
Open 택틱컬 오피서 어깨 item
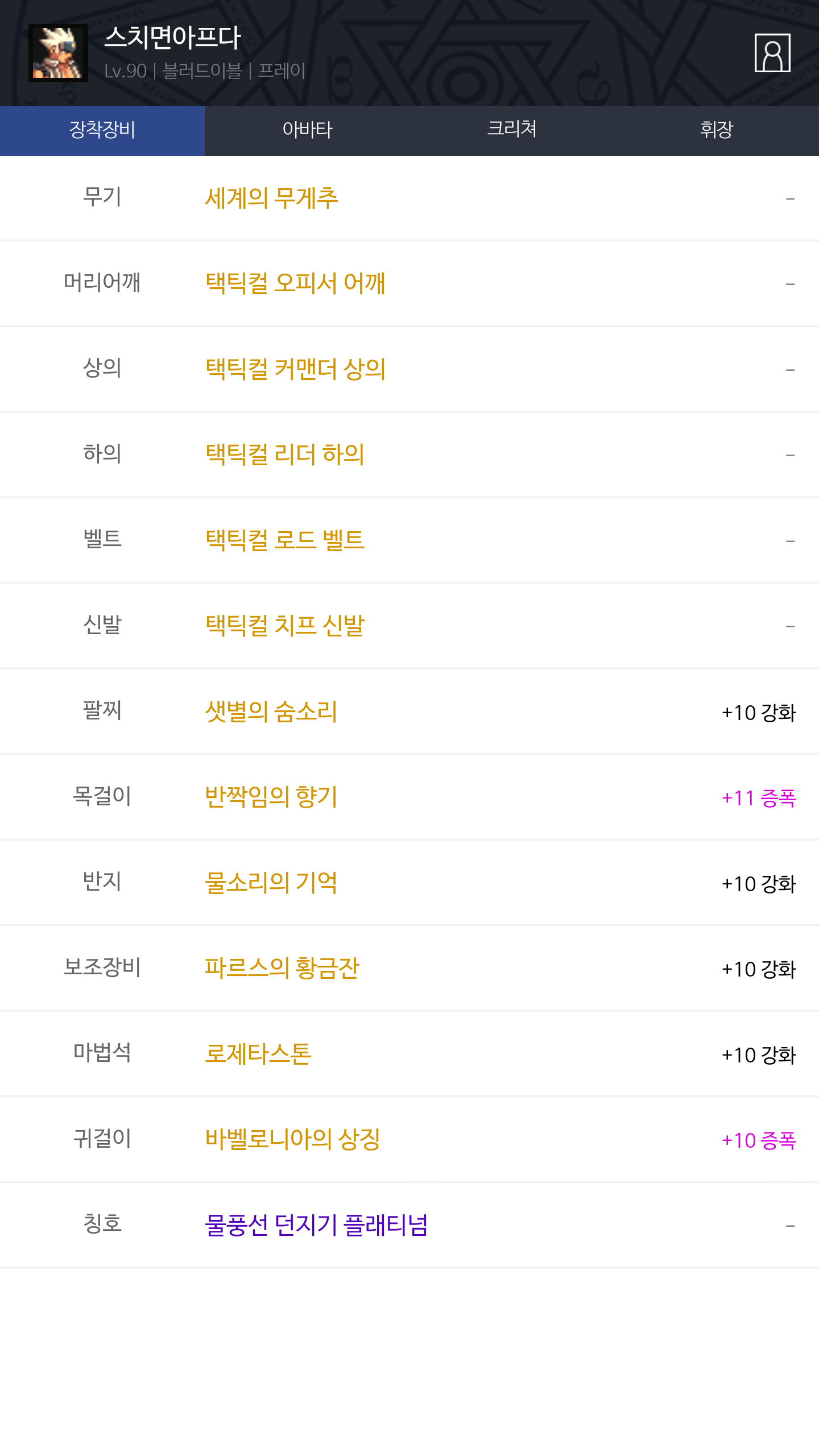(x=295, y=283)
